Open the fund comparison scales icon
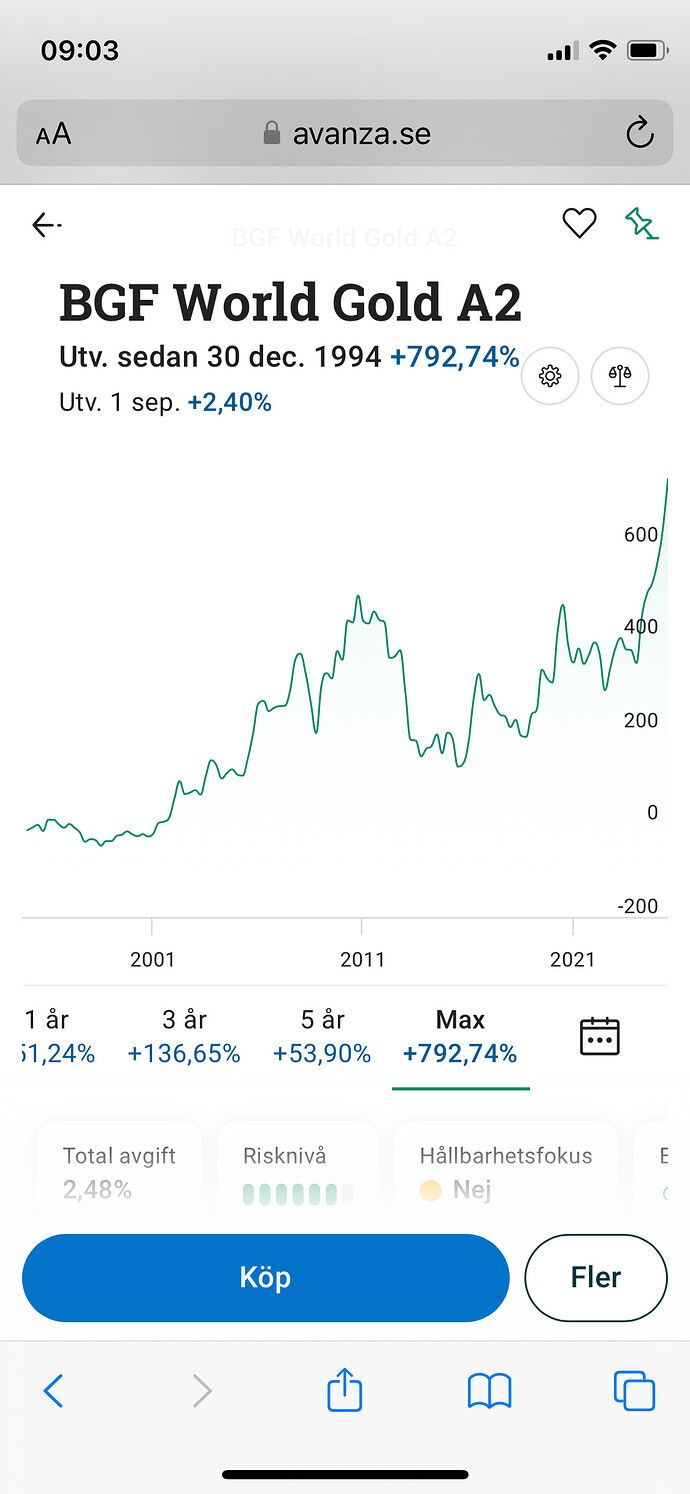This screenshot has height=1494, width=690. coord(620,376)
